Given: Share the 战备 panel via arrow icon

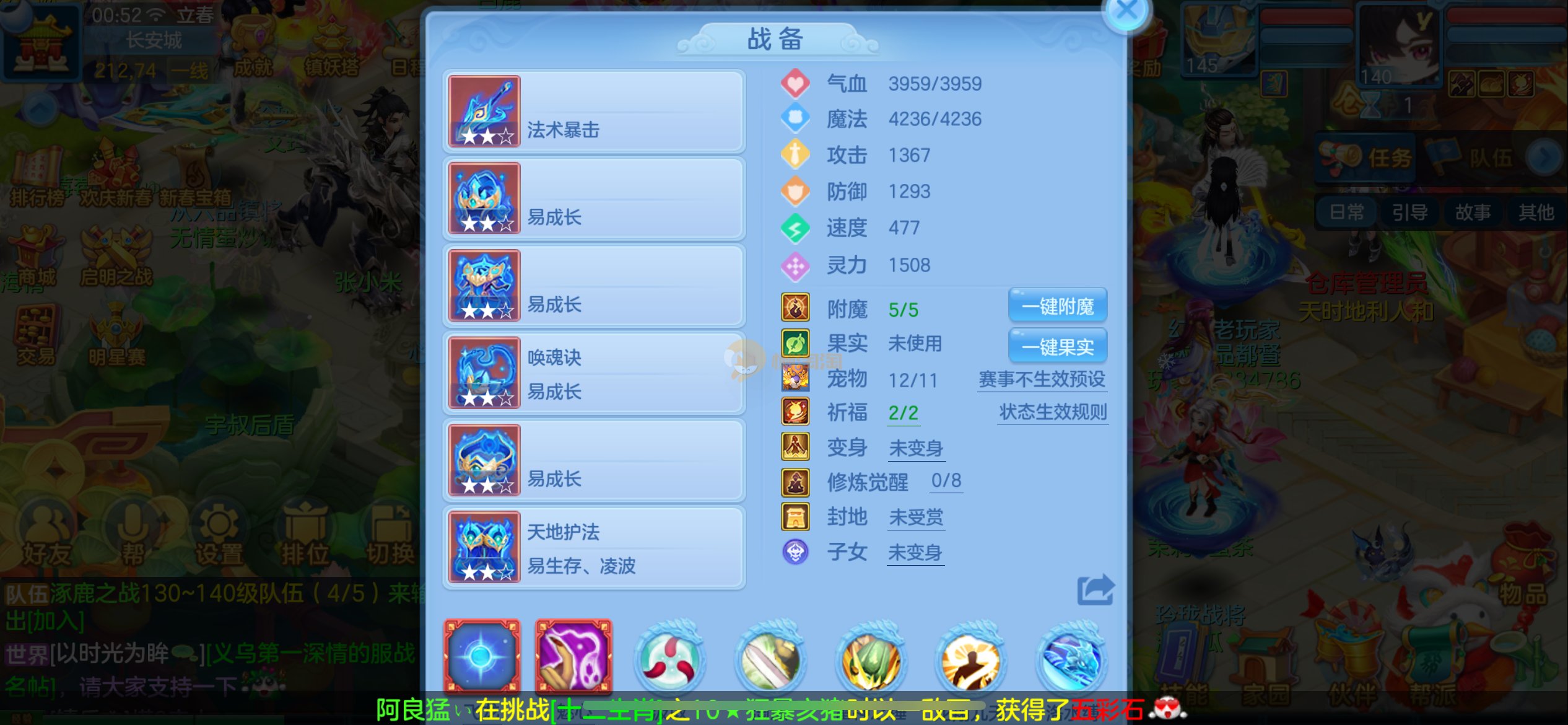Looking at the screenshot, I should coord(1095,590).
